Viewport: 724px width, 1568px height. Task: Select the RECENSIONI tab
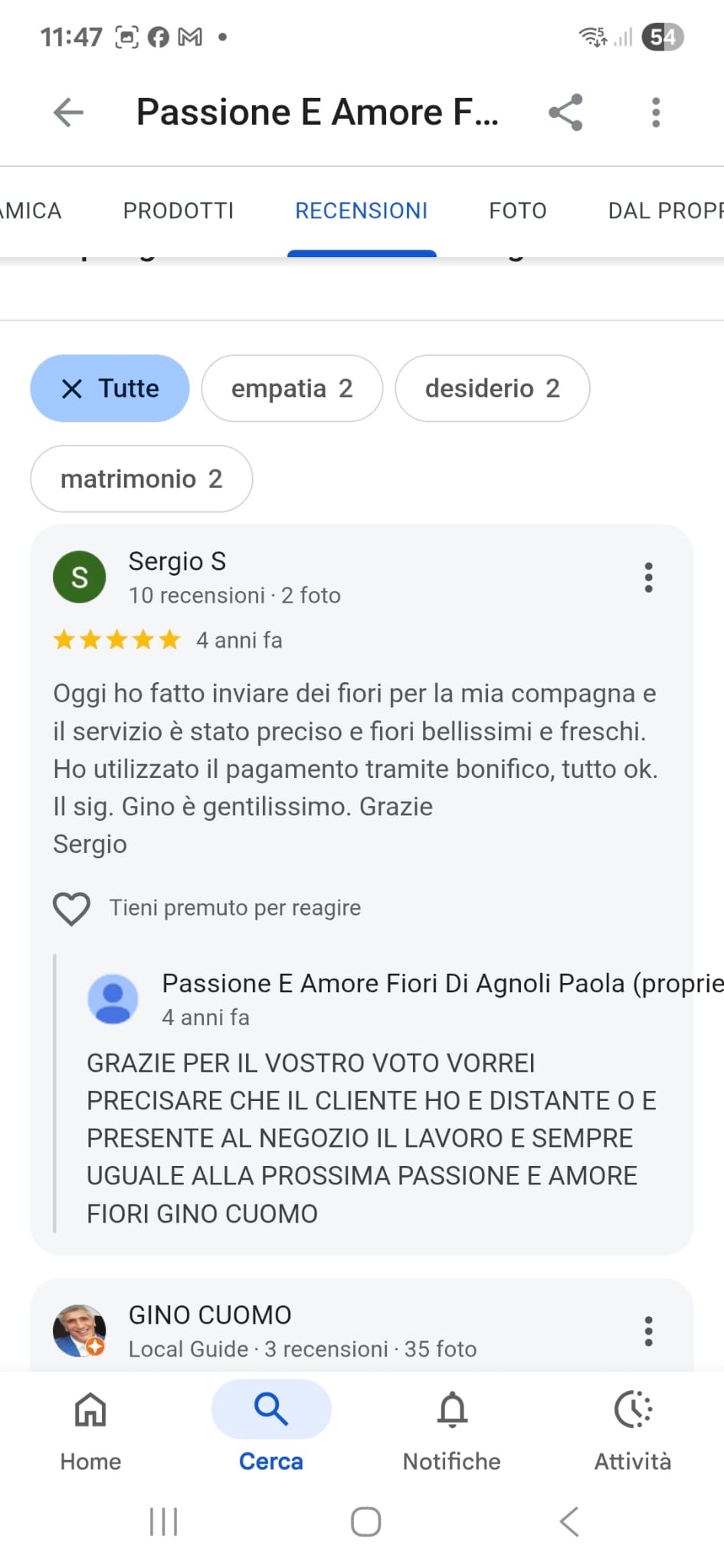coord(362,211)
